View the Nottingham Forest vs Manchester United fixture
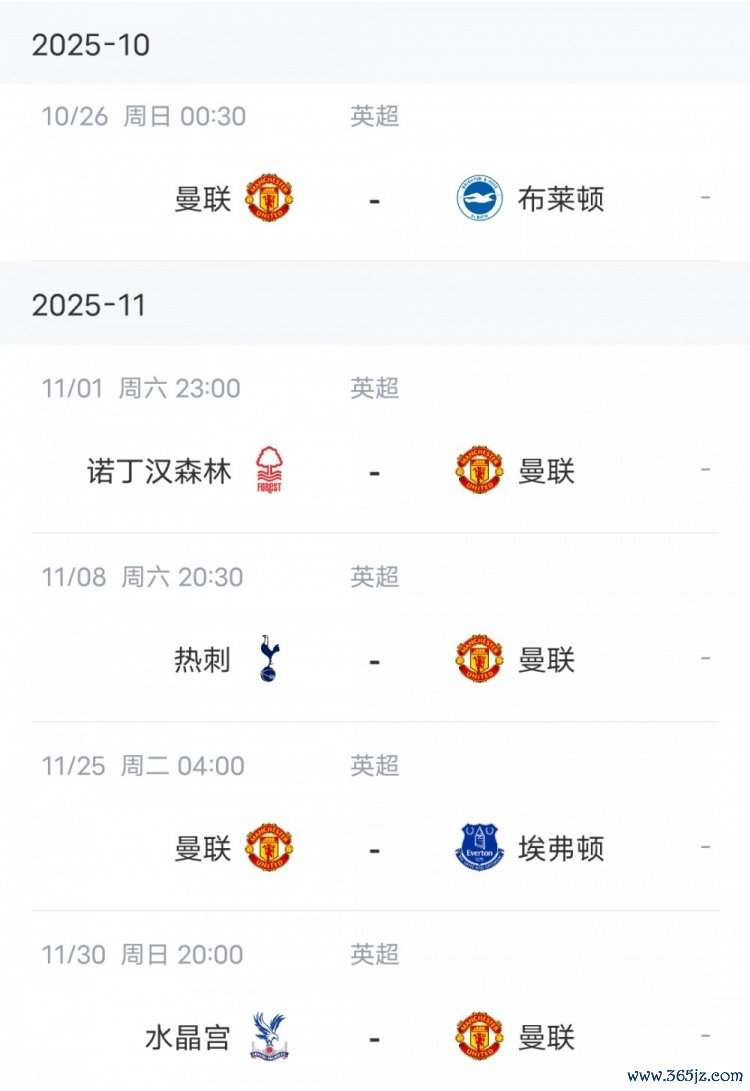 click(x=374, y=470)
